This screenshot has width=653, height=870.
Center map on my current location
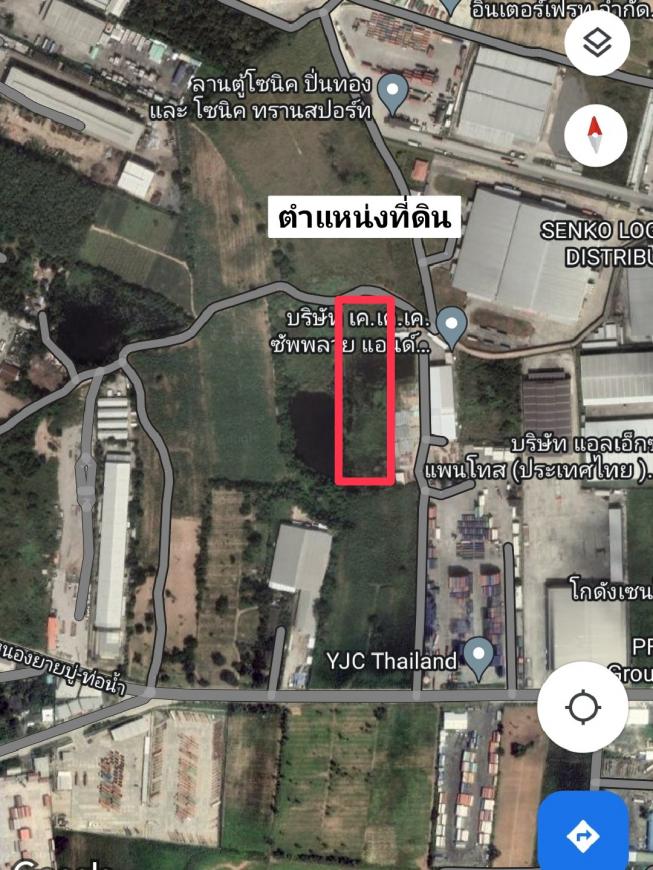[582, 708]
